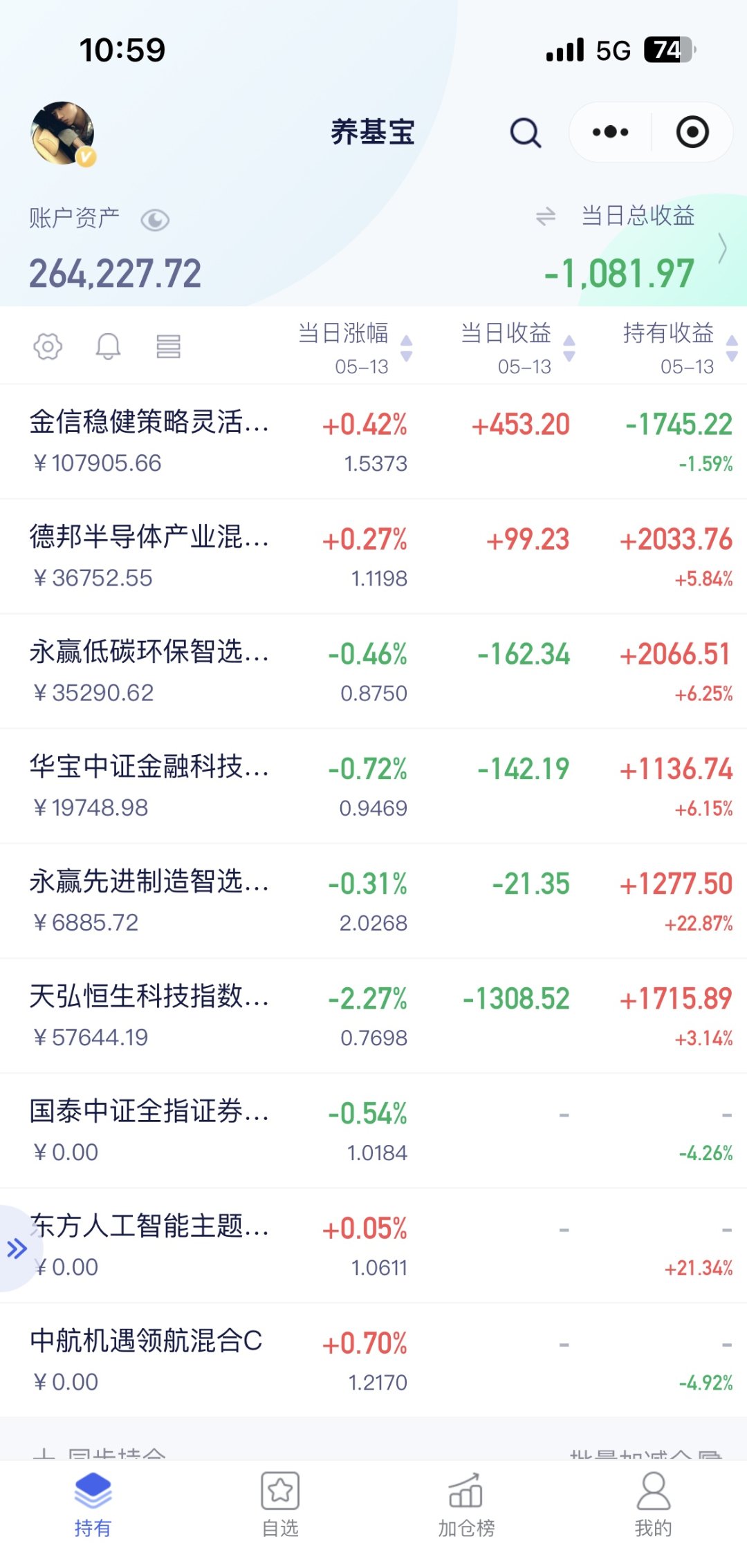Viewport: 747px width, 1568px height.
Task: Open the notification bell icon
Action: 109,346
